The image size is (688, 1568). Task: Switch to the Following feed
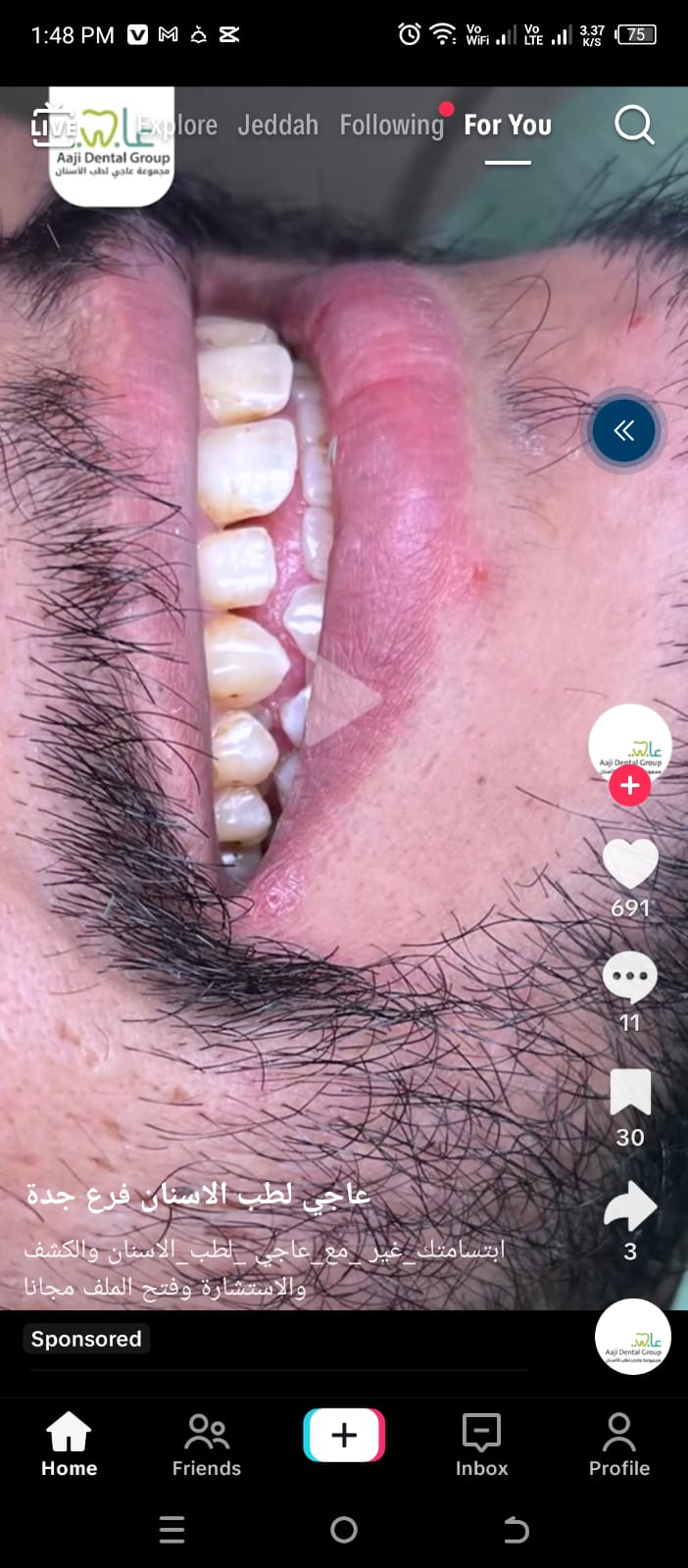(x=392, y=125)
